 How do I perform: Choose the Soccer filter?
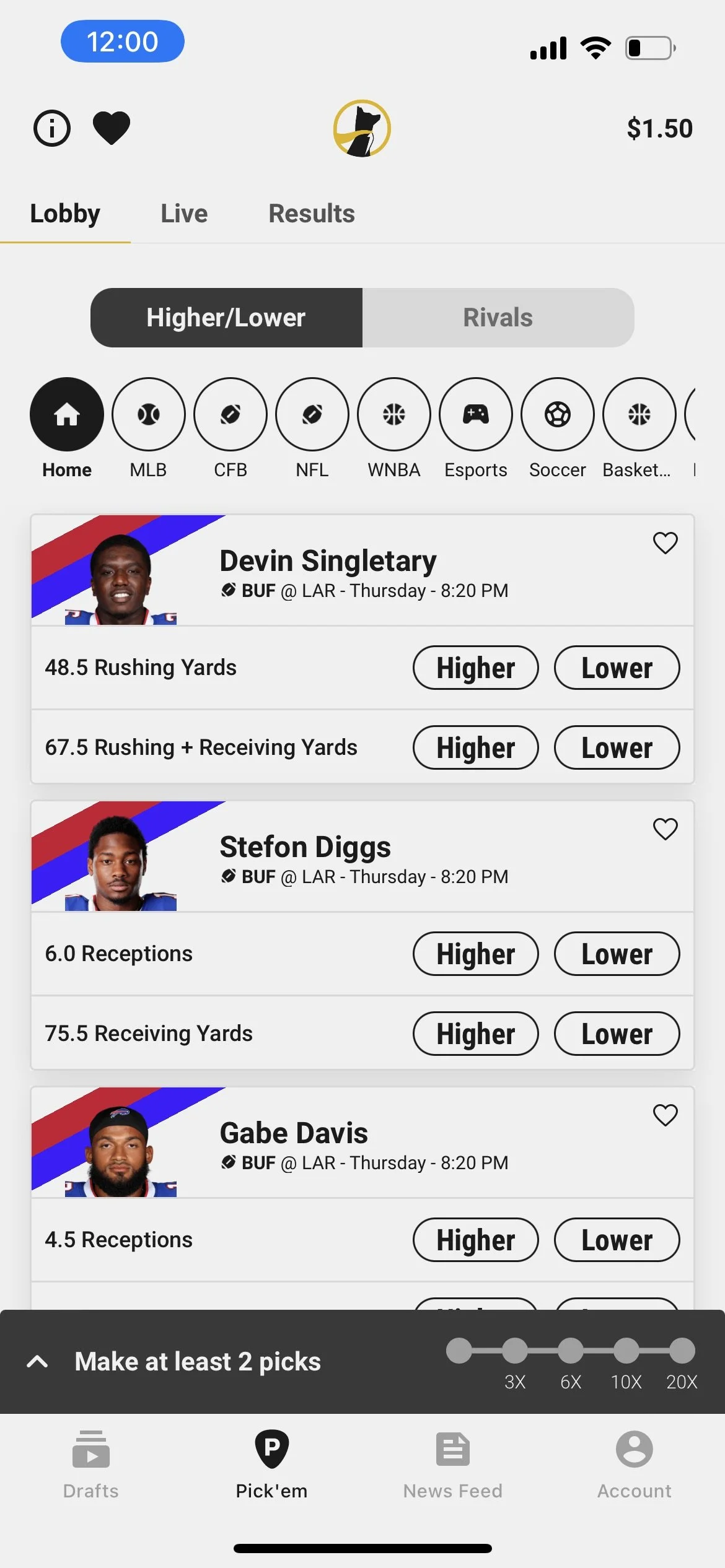click(x=558, y=414)
